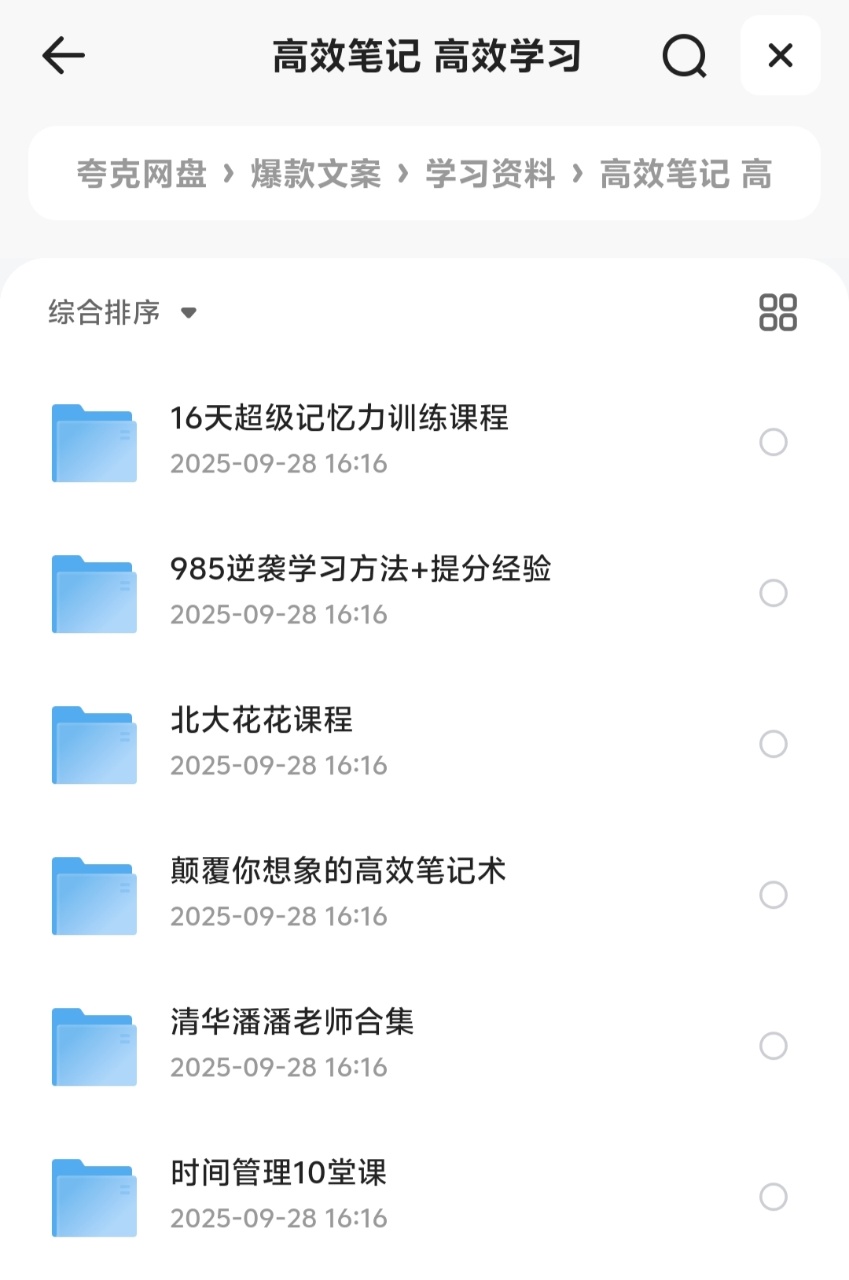Open the 时间管理10堂课 folder icon
Screen dimensions: 849x1280
tap(93, 1196)
